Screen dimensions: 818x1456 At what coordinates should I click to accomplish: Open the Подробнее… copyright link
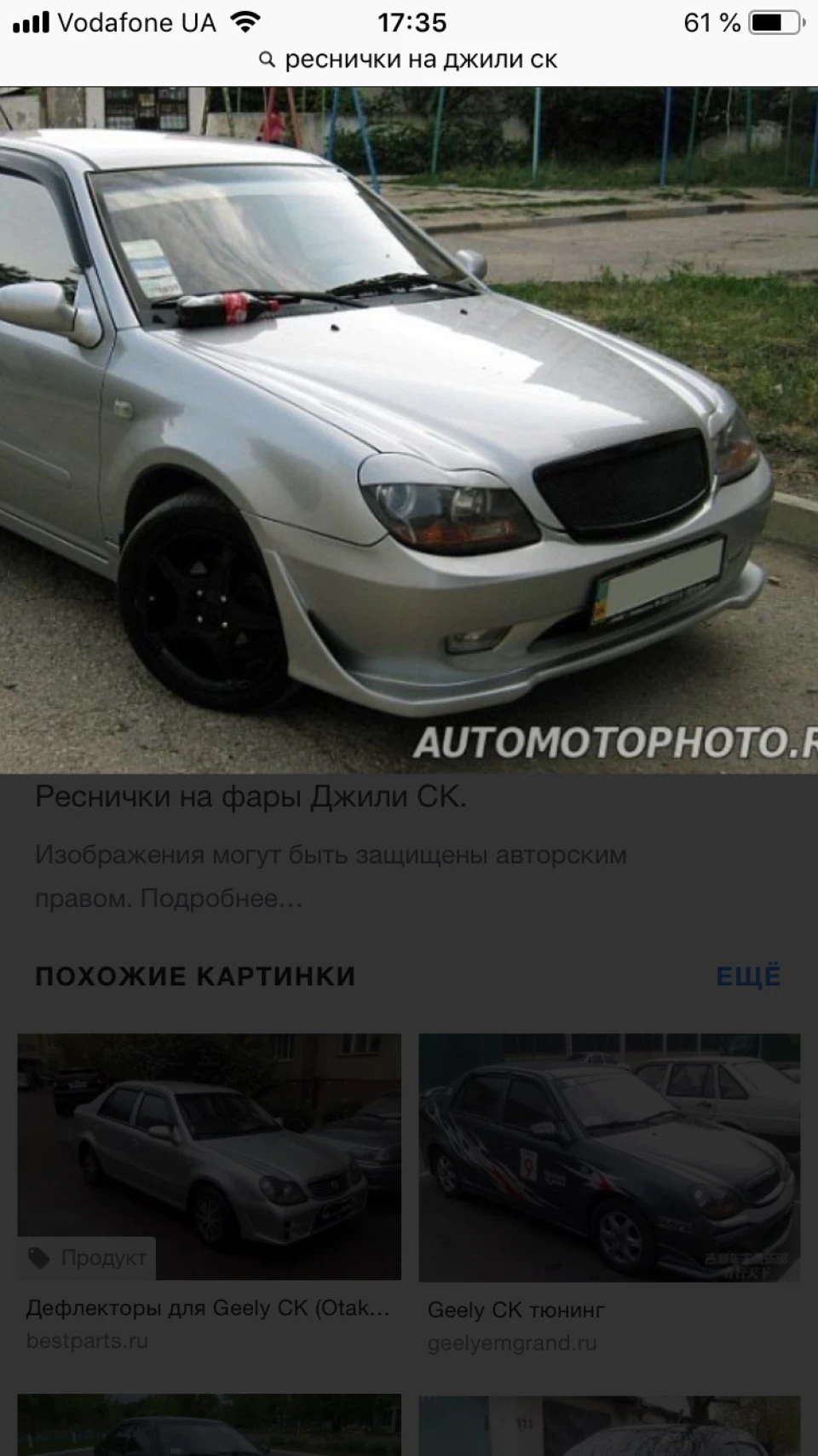tap(222, 898)
